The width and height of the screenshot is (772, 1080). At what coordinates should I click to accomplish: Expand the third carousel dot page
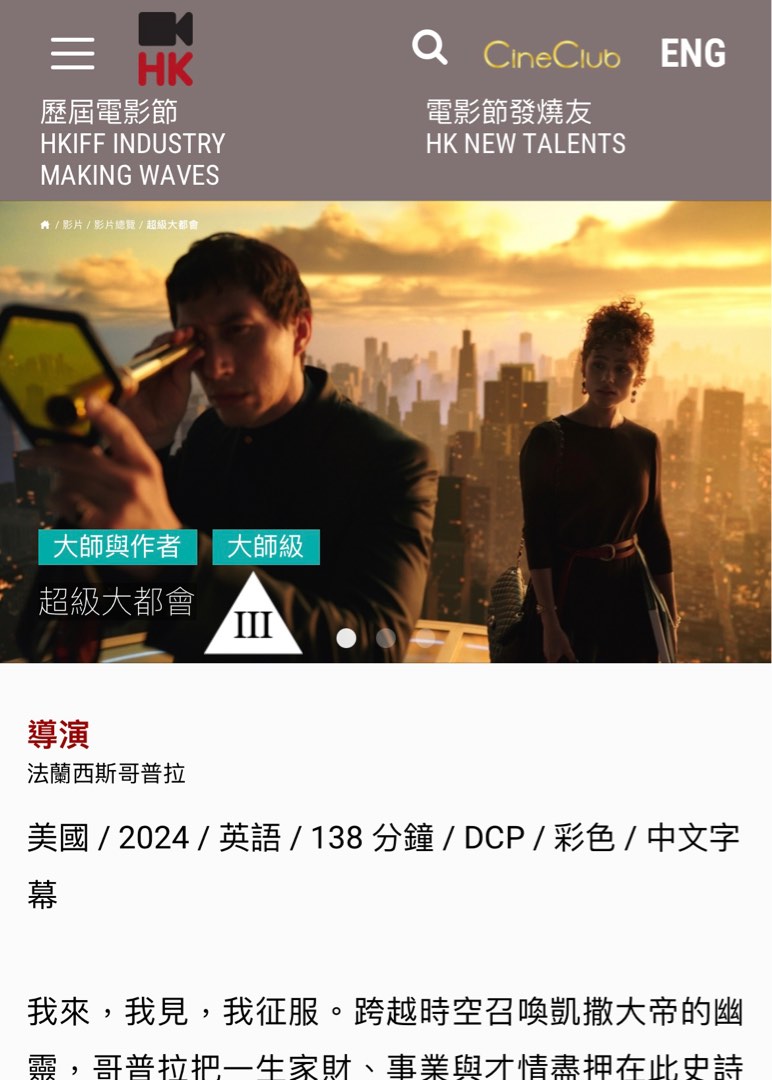[426, 636]
